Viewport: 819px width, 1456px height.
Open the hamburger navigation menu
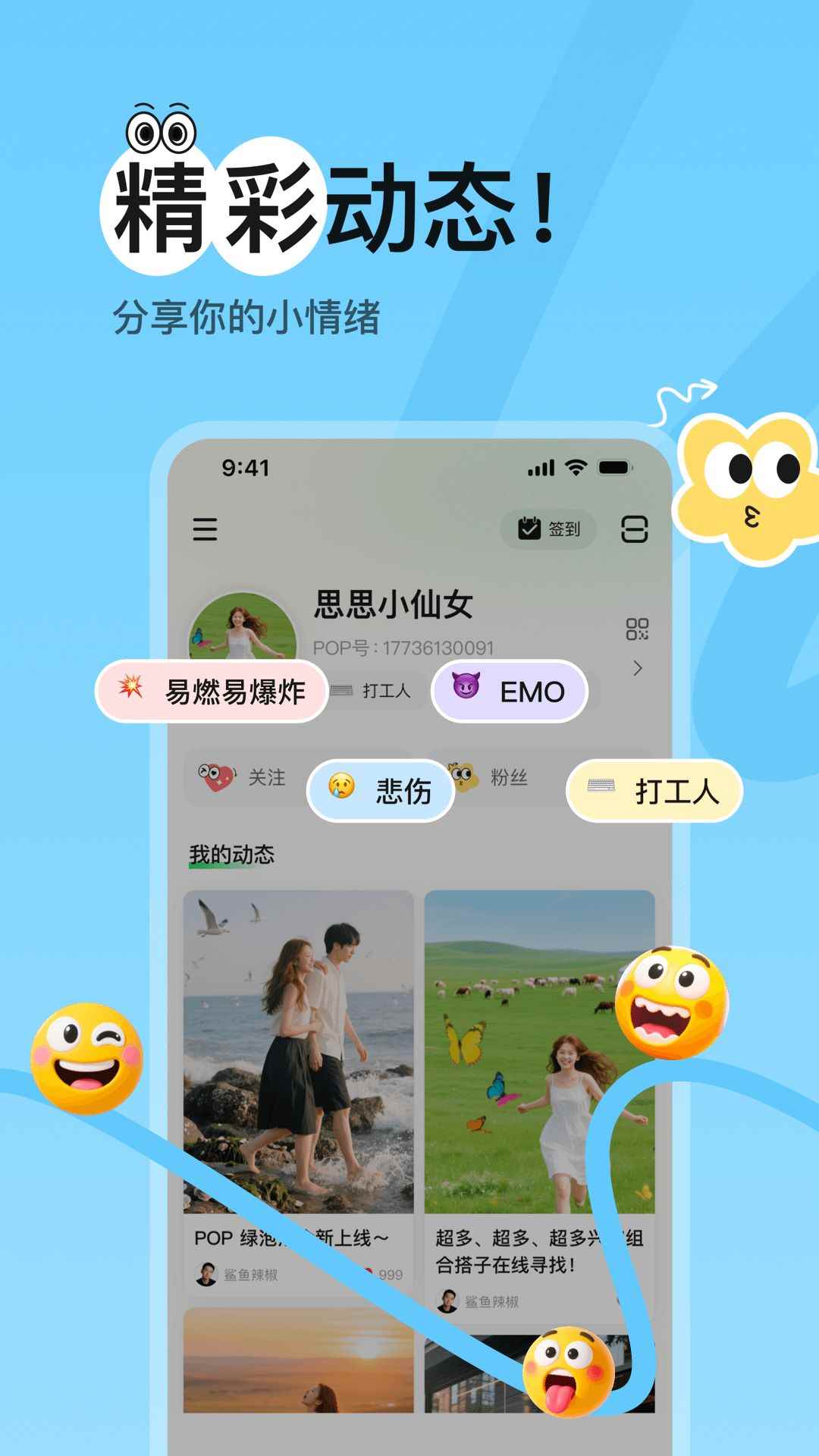205,529
